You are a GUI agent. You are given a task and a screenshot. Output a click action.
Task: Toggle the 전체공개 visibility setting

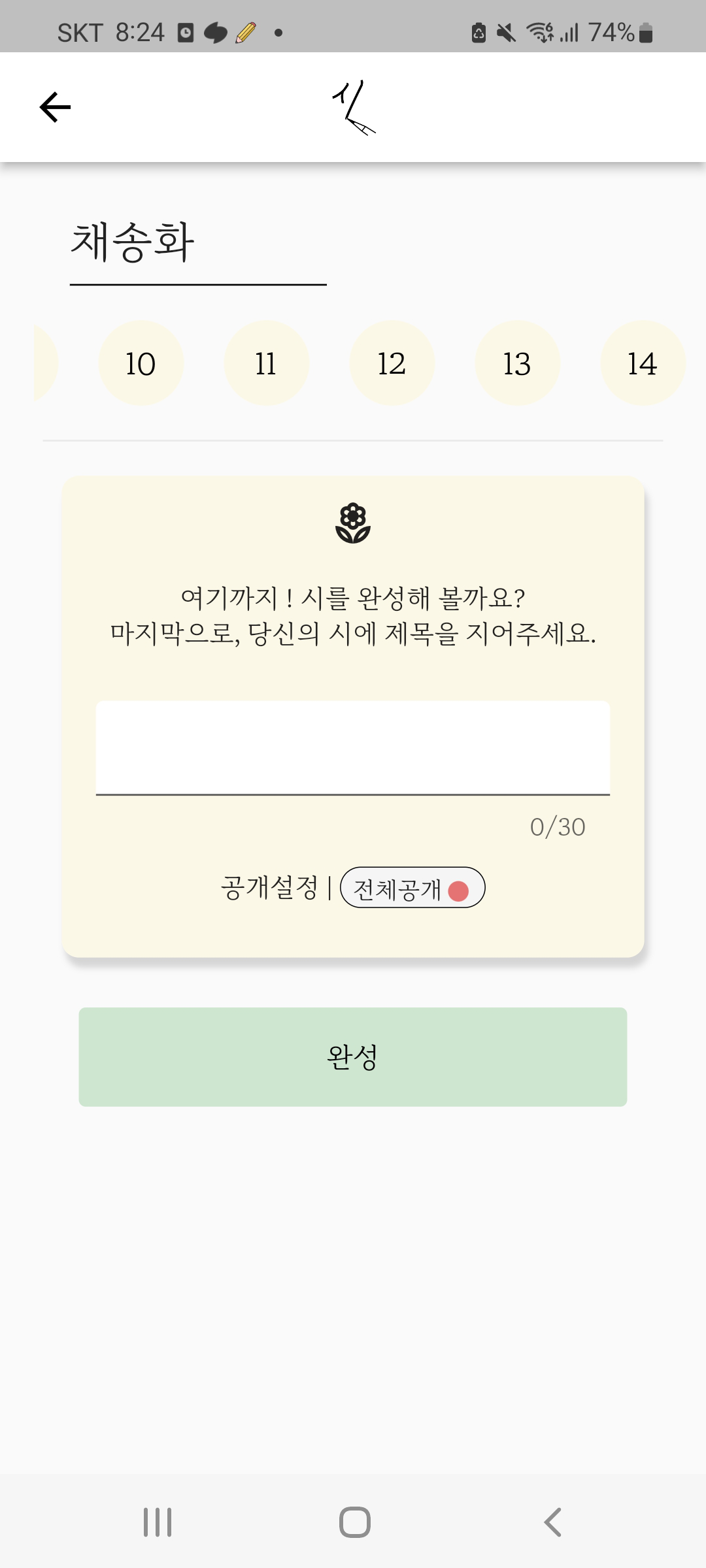(x=412, y=888)
